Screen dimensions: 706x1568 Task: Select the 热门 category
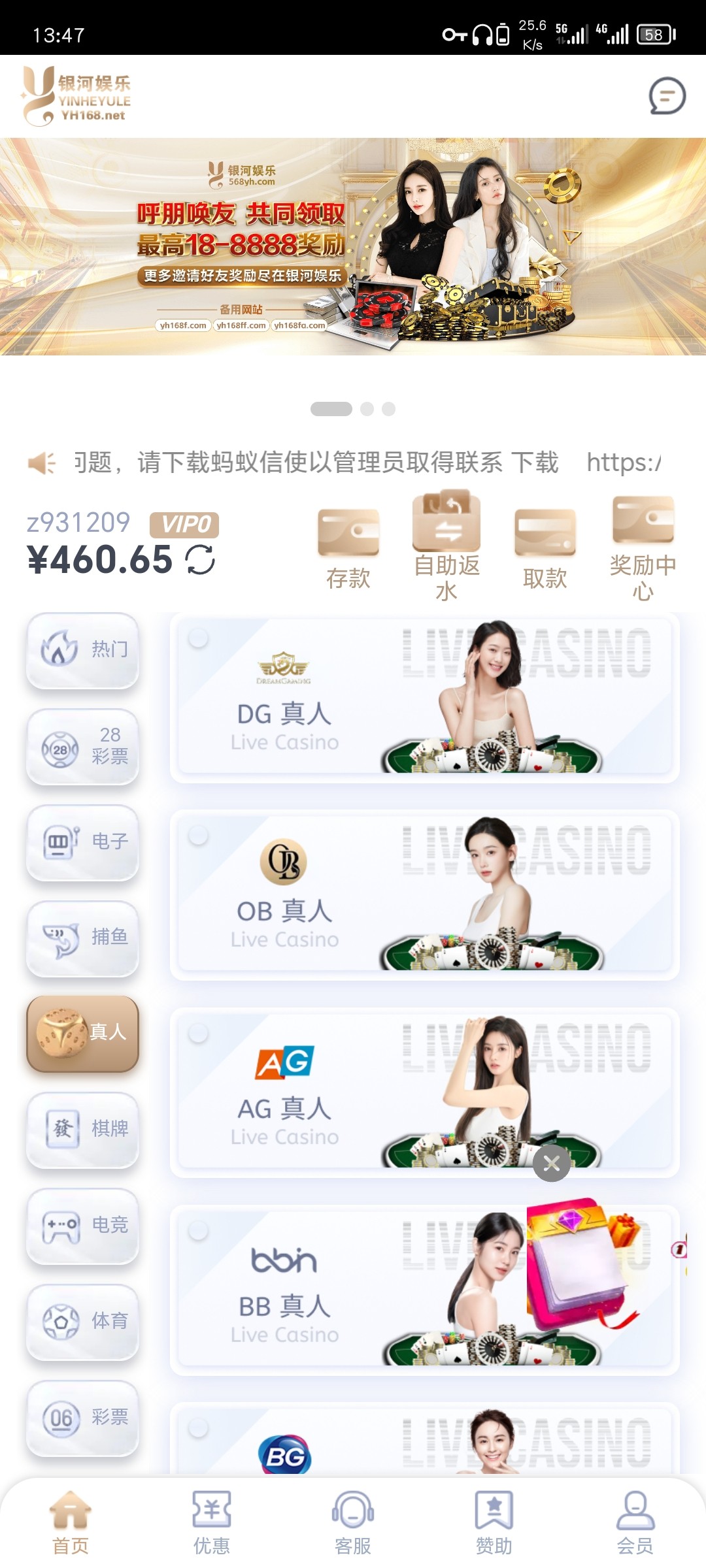click(83, 650)
